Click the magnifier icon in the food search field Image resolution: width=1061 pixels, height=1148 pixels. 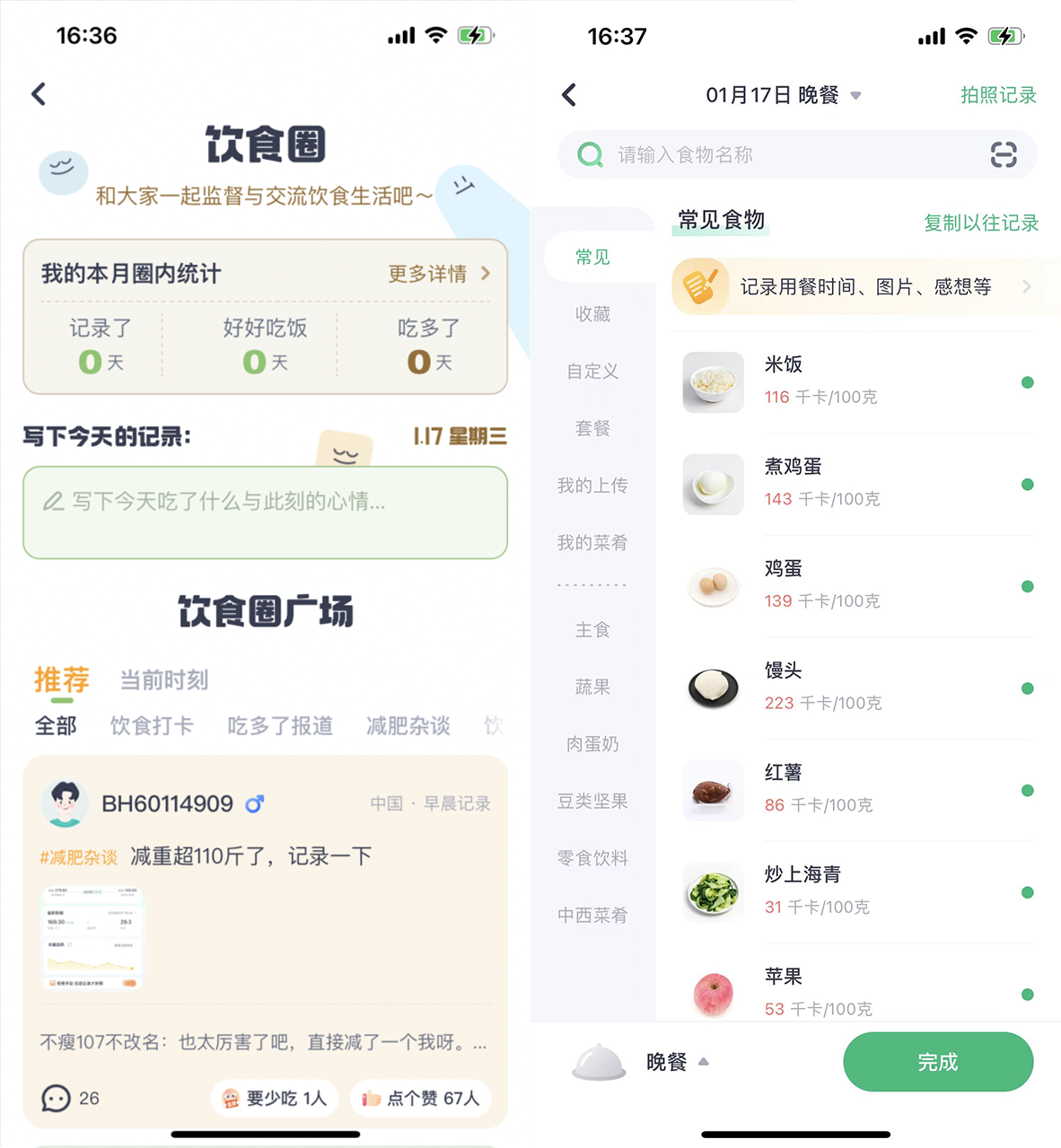pyautogui.click(x=590, y=154)
